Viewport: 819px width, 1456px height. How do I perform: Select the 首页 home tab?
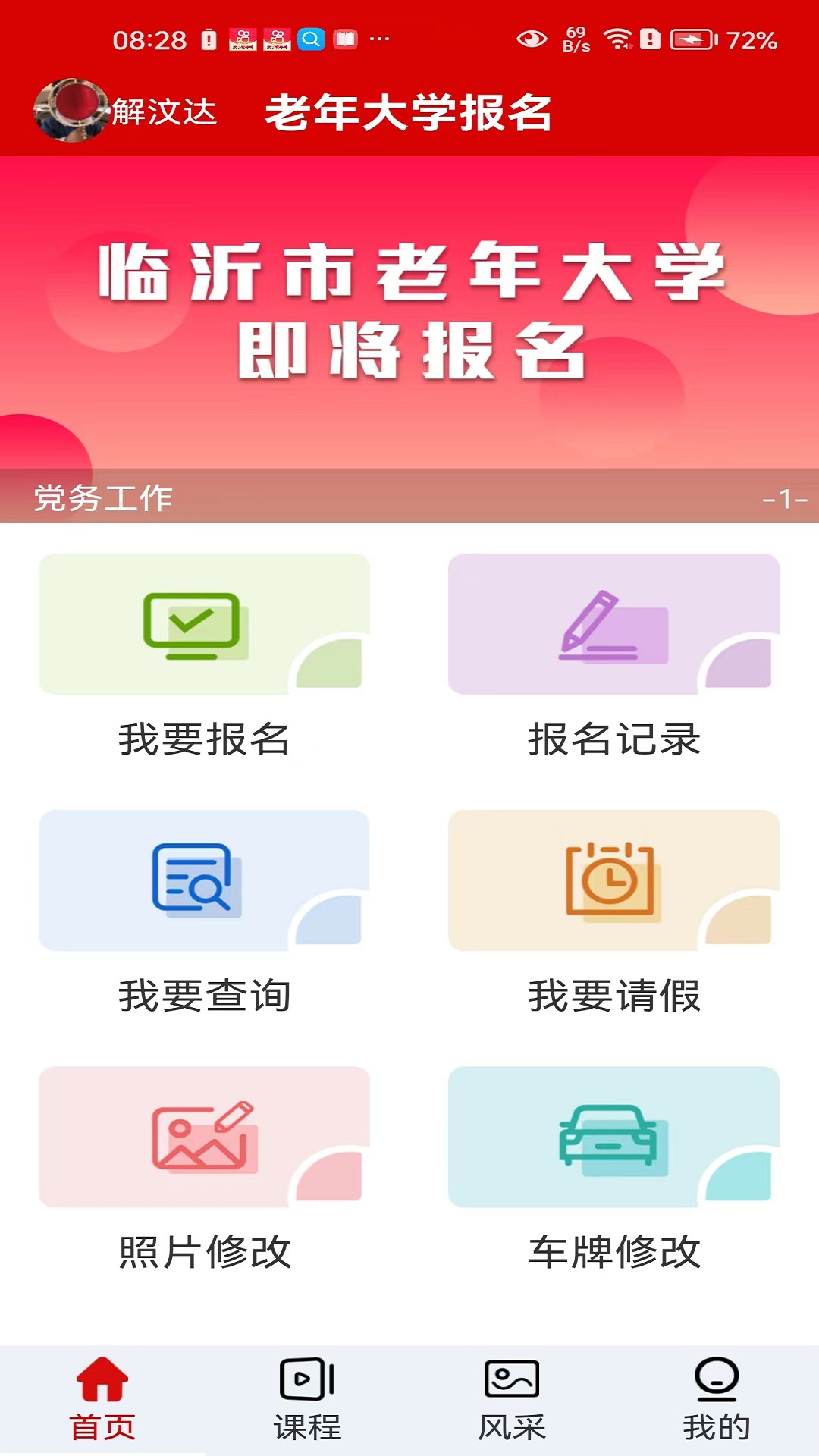102,1400
